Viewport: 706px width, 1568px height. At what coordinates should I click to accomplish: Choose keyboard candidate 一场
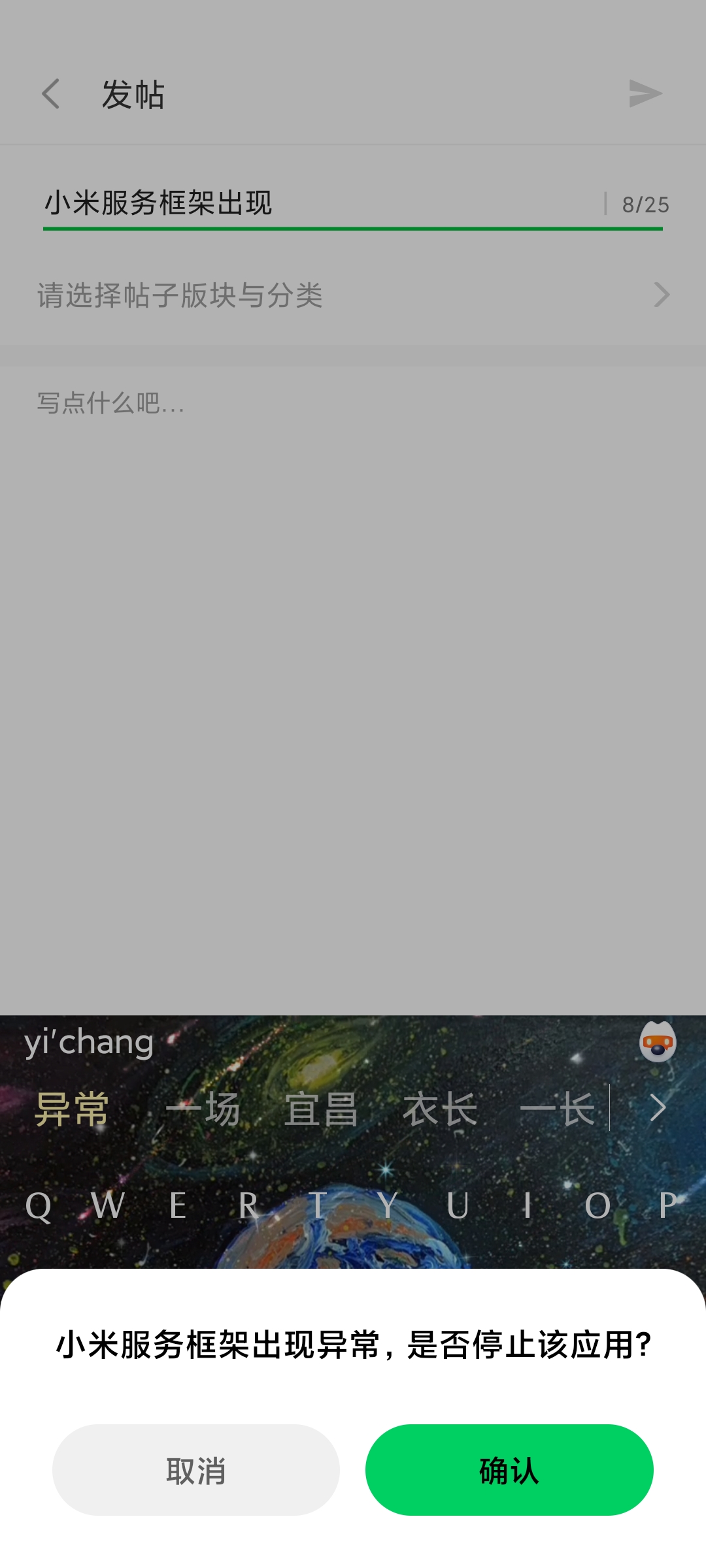point(203,1109)
